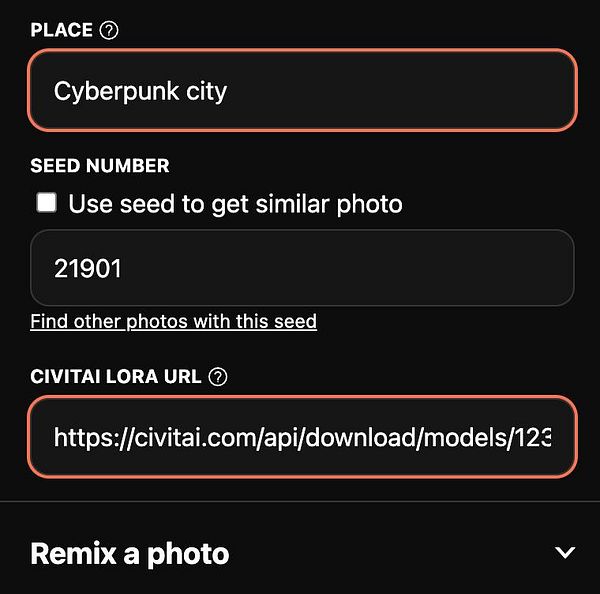600x594 pixels.
Task: Open Find other photos with this seed
Action: pos(173,321)
